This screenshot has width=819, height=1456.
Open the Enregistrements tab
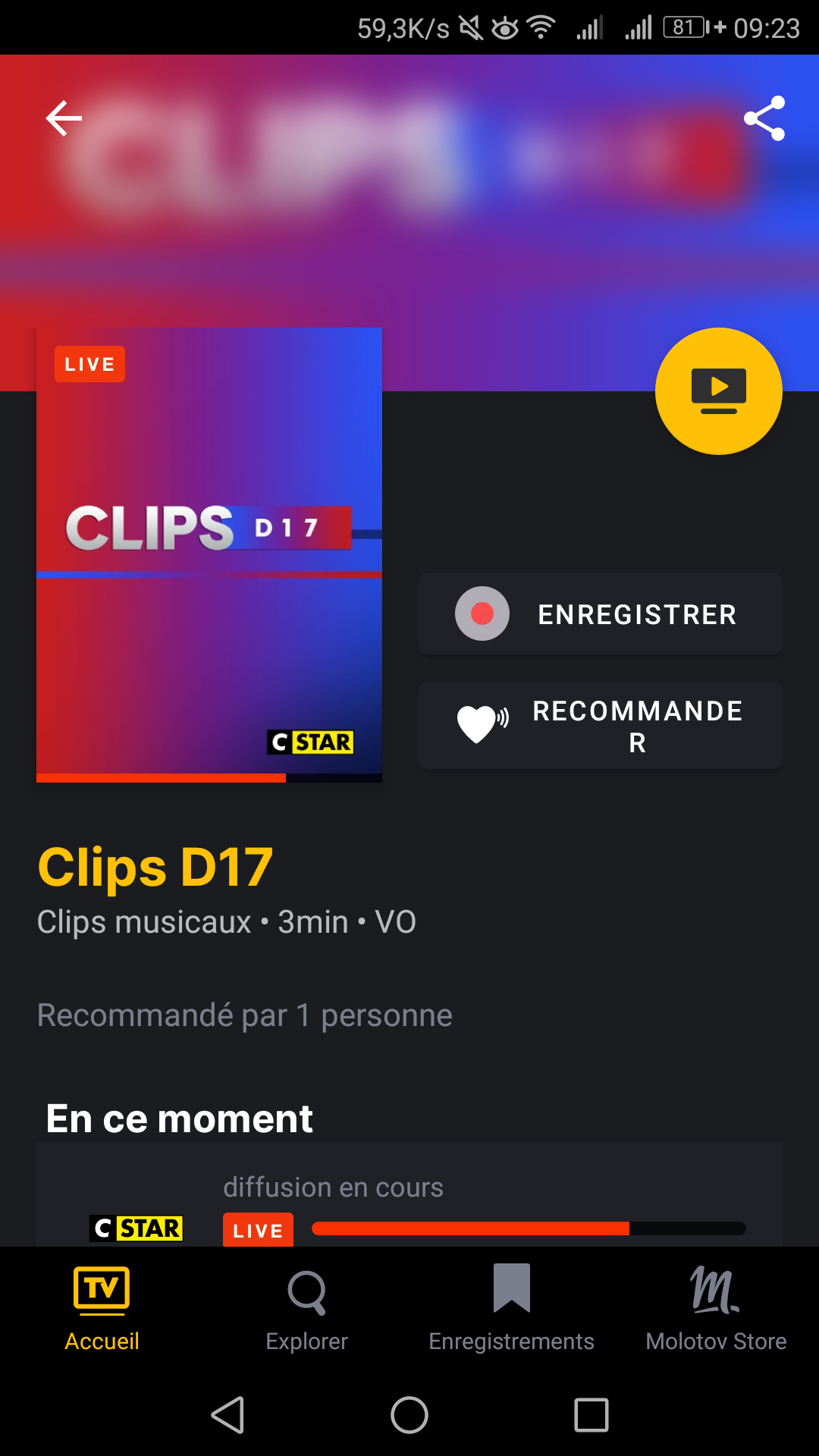point(511,1309)
